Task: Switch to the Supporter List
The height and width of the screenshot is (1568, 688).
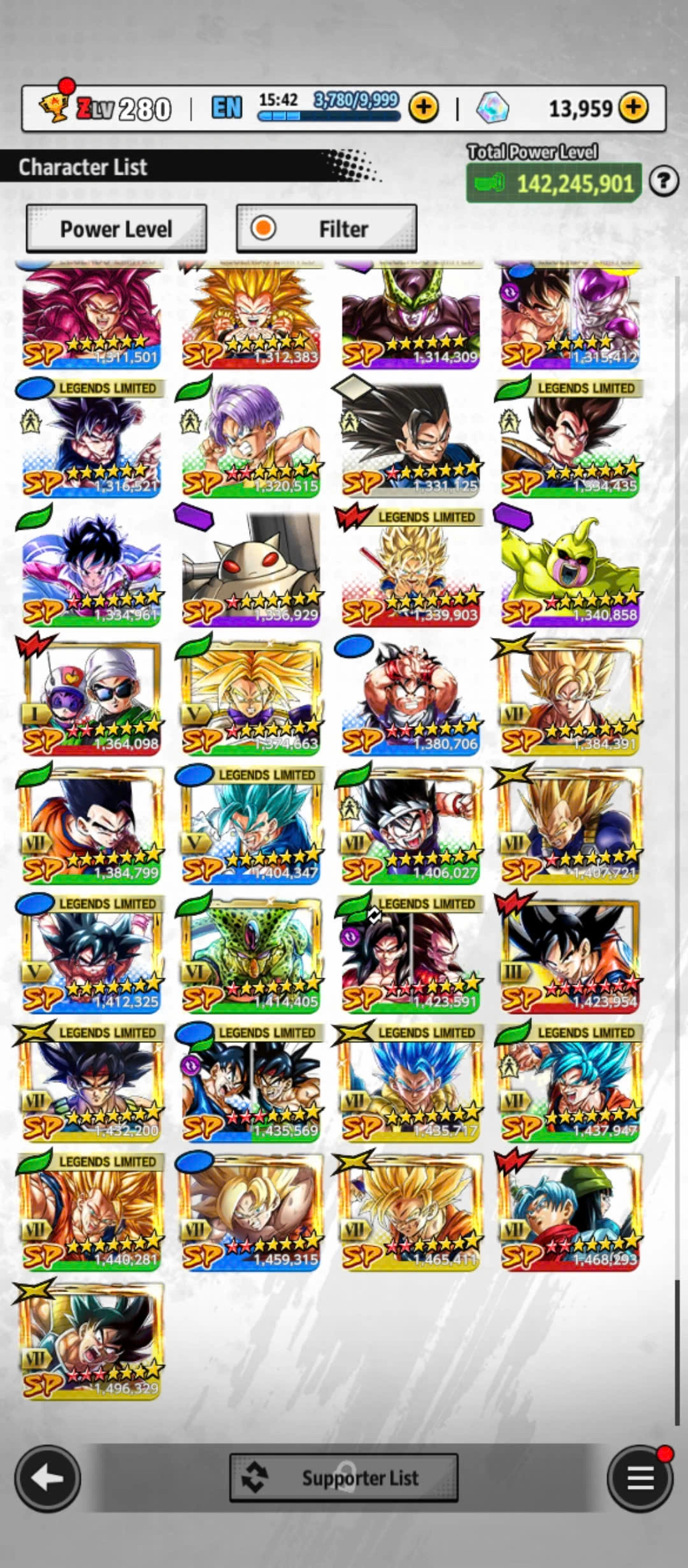Action: point(343,1477)
